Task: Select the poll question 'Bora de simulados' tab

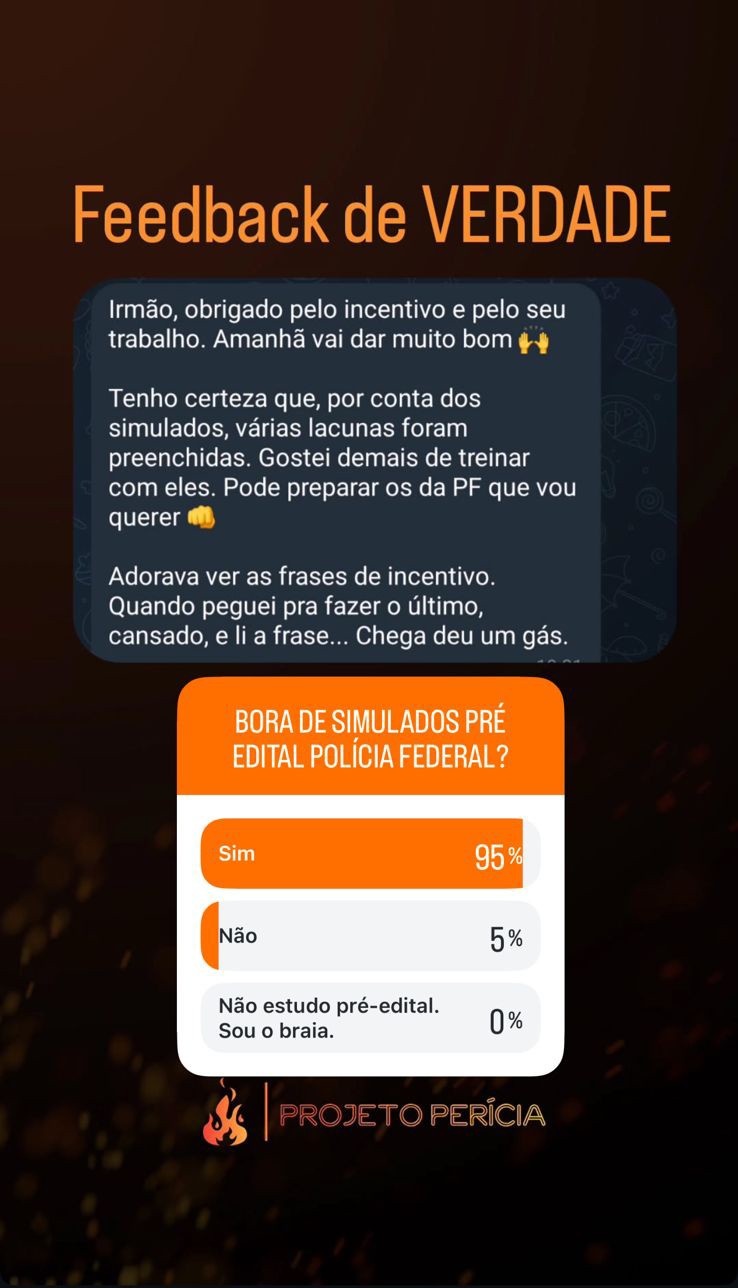Action: point(370,740)
